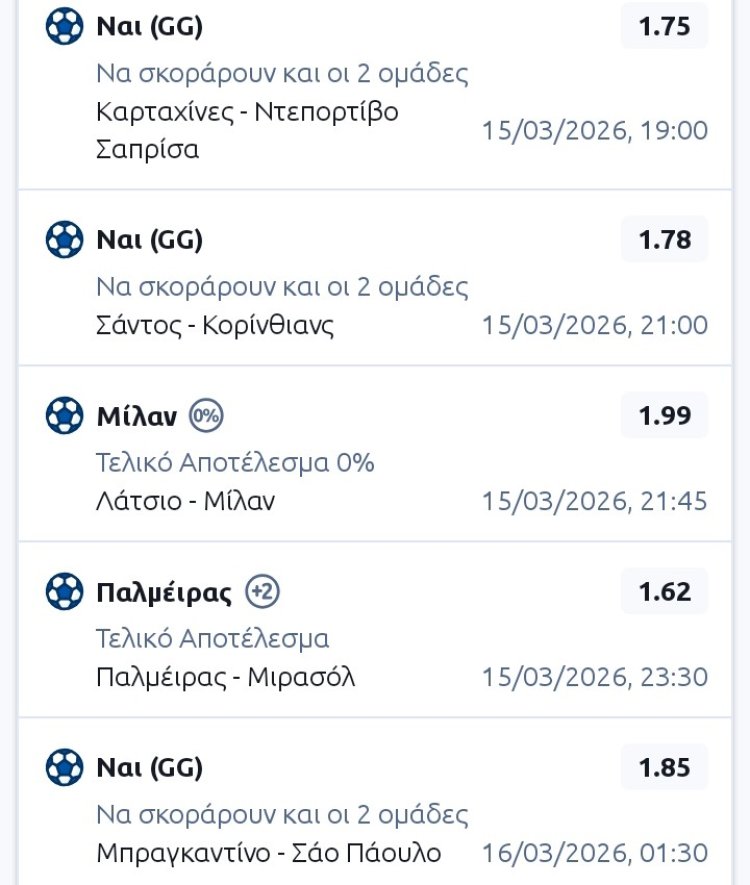View the Λάτσιο - Μίλαν selection
Screen dimensions: 750x885
185,502
